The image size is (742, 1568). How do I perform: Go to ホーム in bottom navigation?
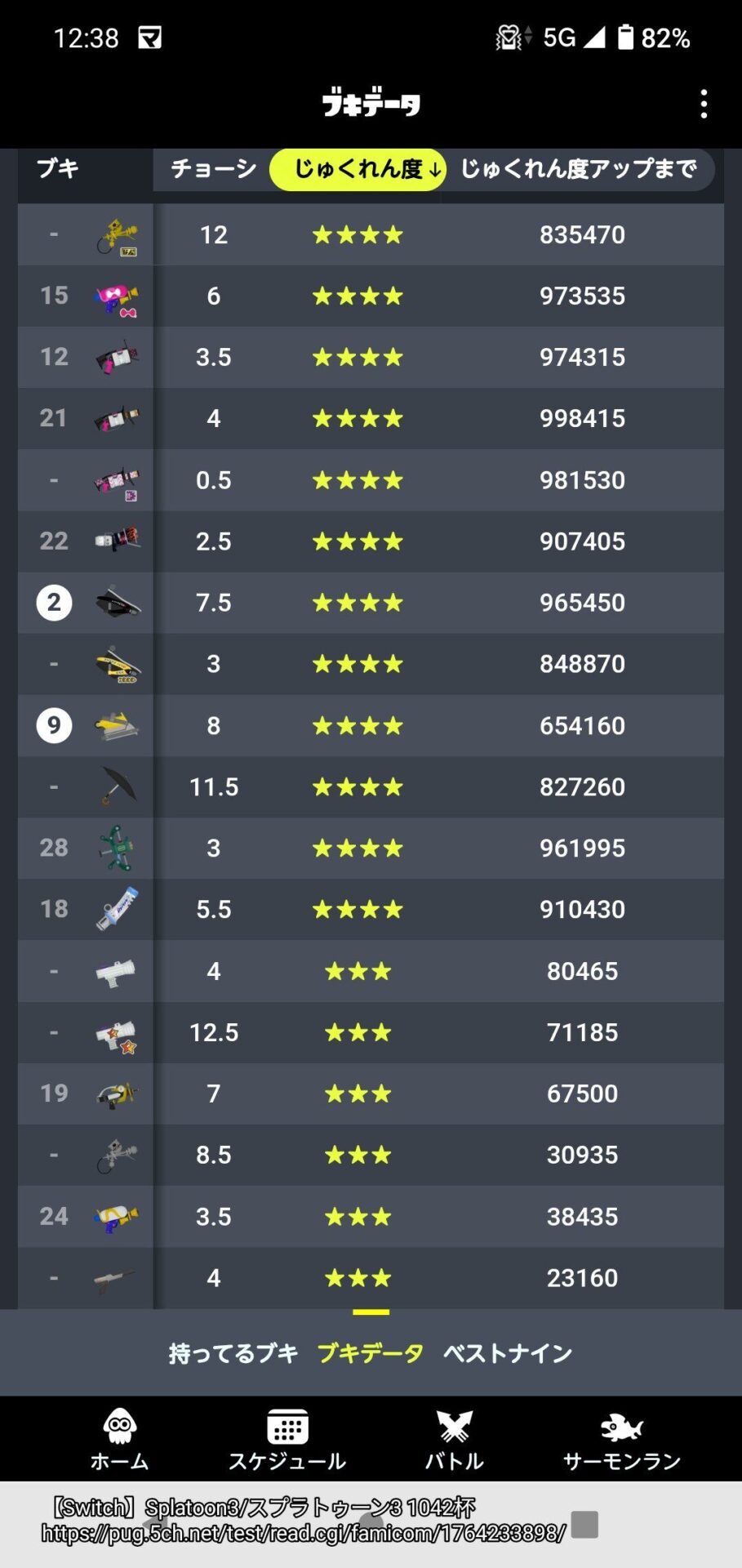coord(119,1440)
